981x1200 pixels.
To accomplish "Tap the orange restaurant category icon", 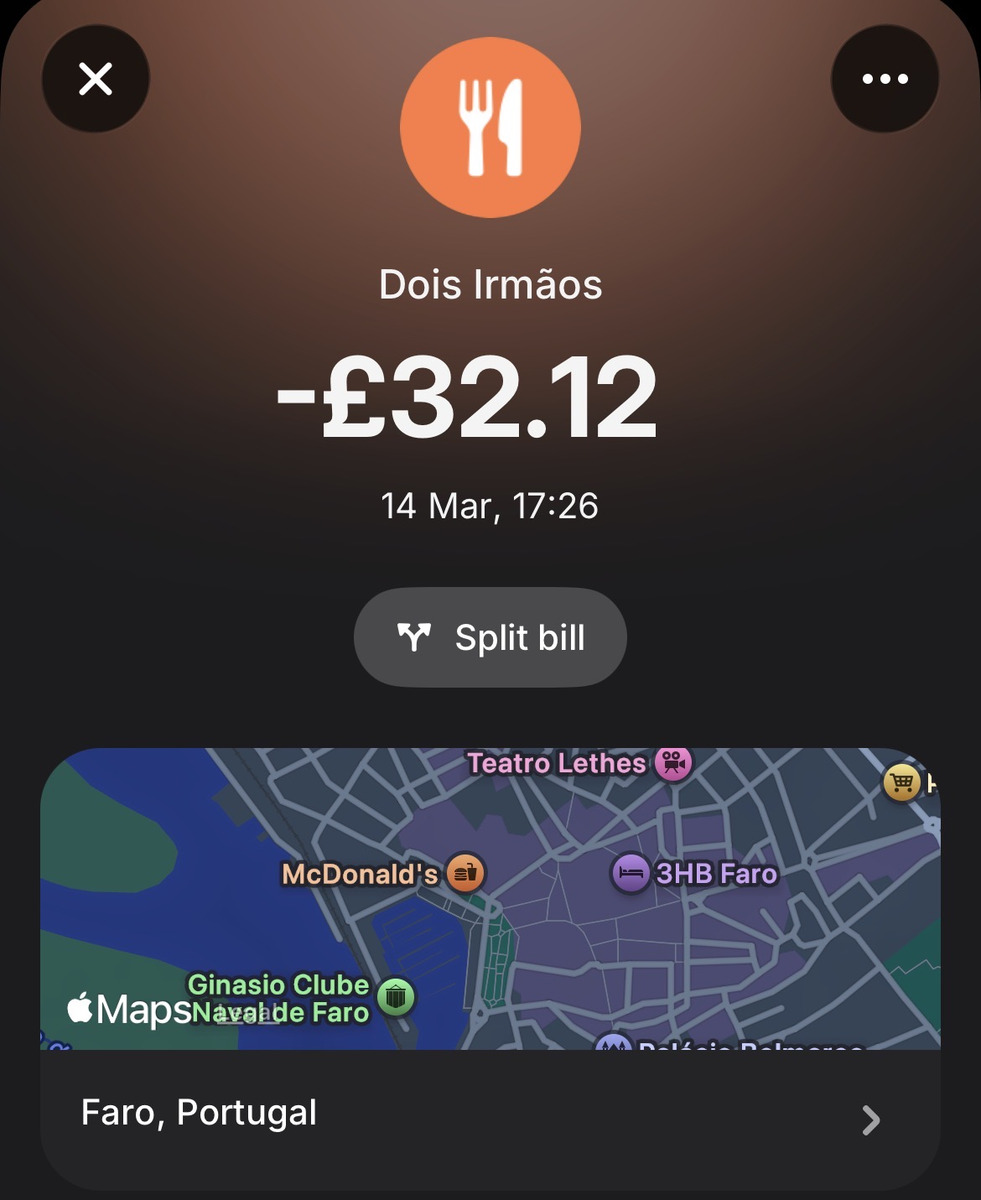I will 490,128.
